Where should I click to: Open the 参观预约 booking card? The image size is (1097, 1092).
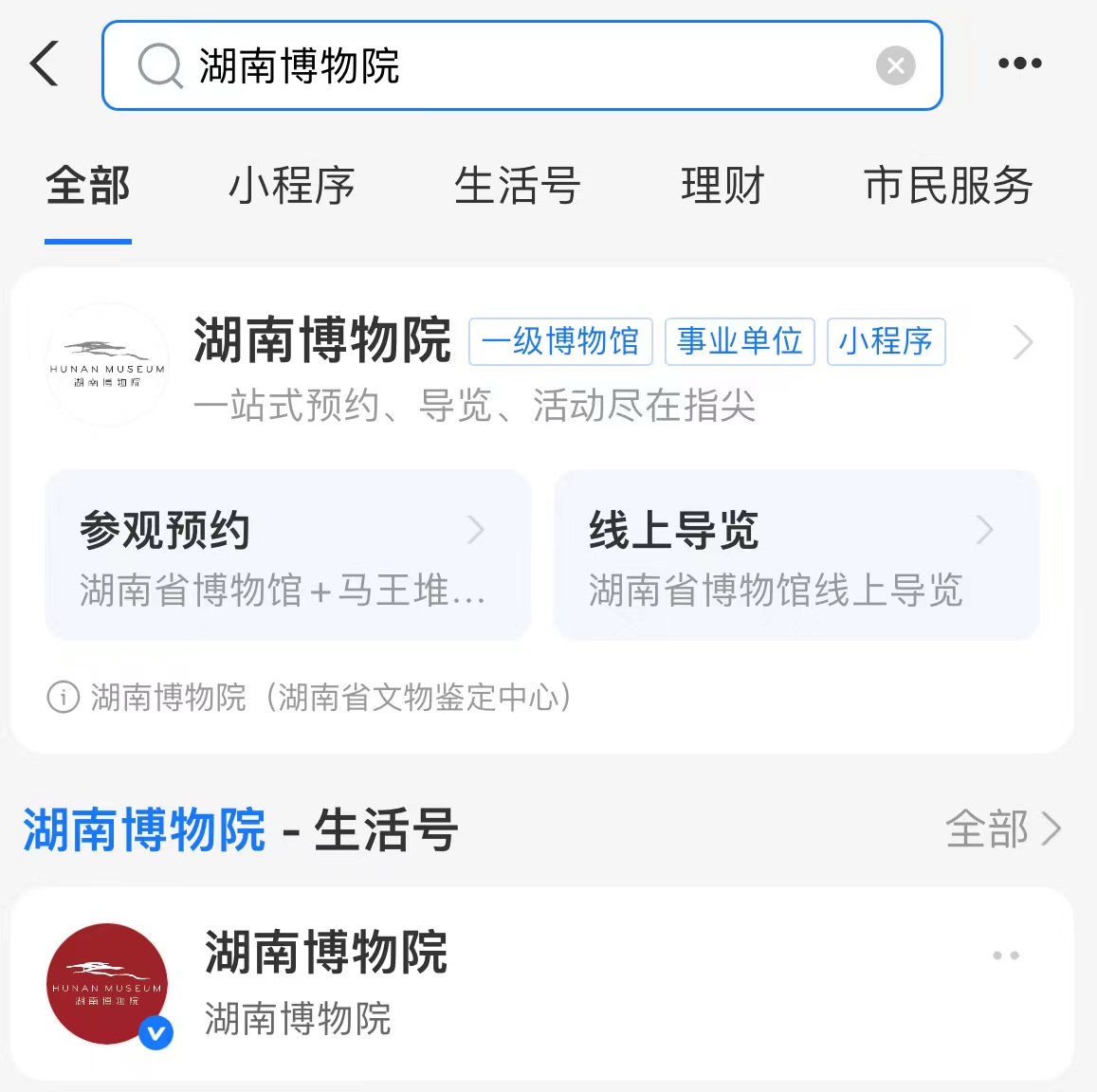click(x=287, y=555)
